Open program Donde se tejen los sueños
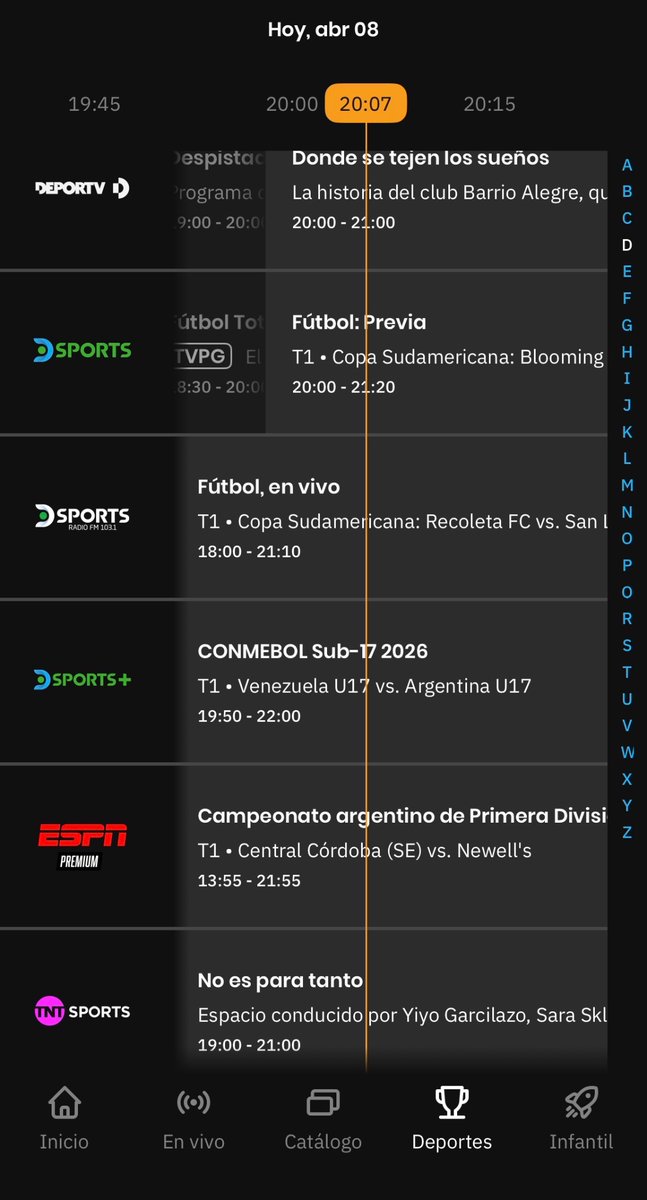Viewport: 647px width, 1200px height. coord(440,189)
